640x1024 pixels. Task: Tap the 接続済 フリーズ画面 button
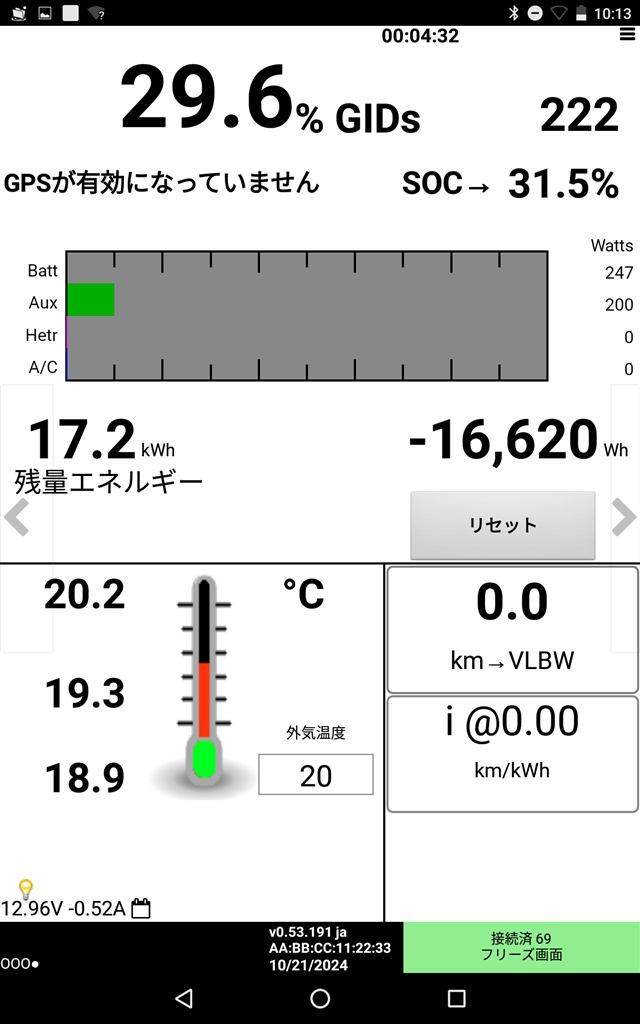tap(521, 947)
